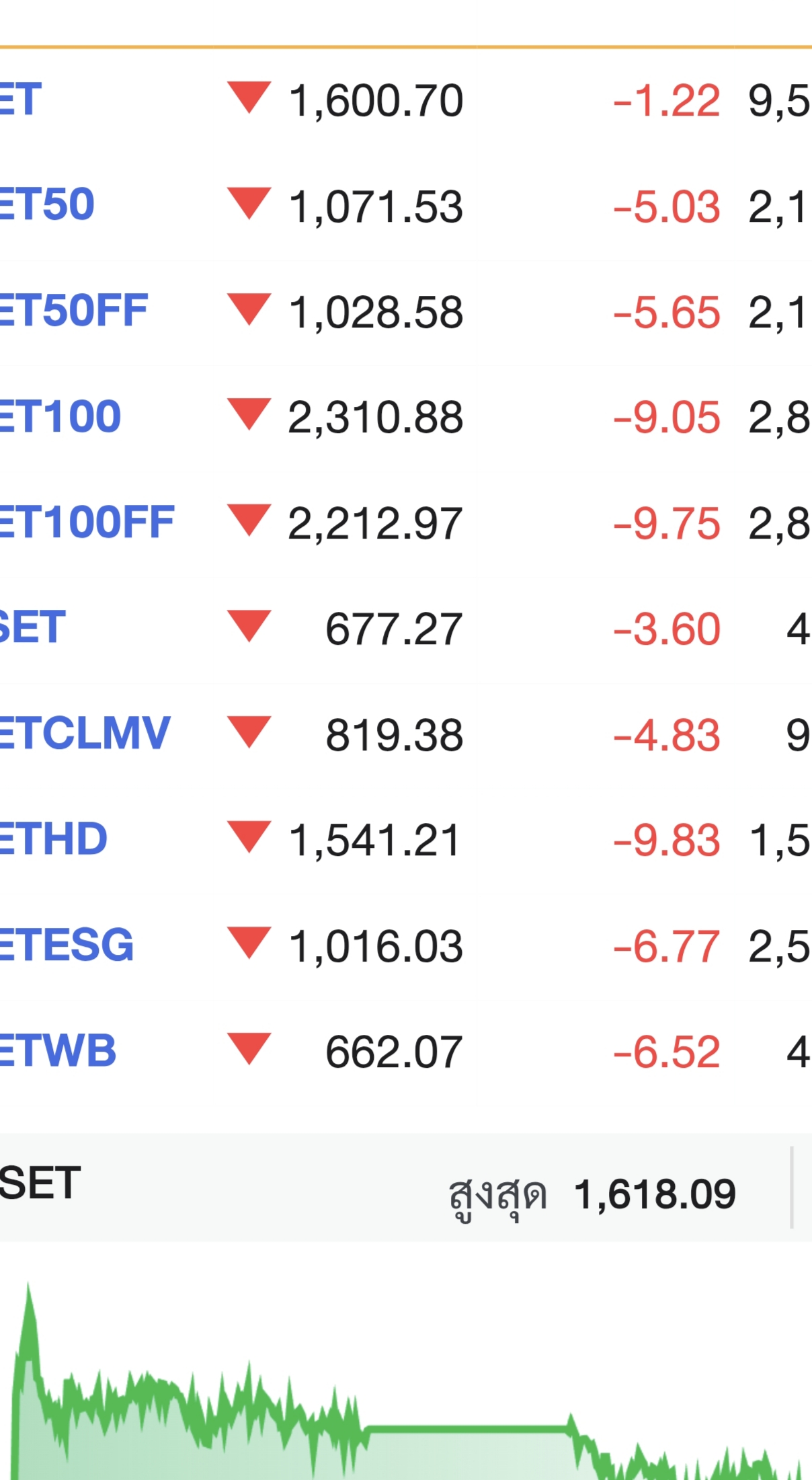812x1480 pixels.
Task: Open the SET50FF index link
Action: point(74,311)
